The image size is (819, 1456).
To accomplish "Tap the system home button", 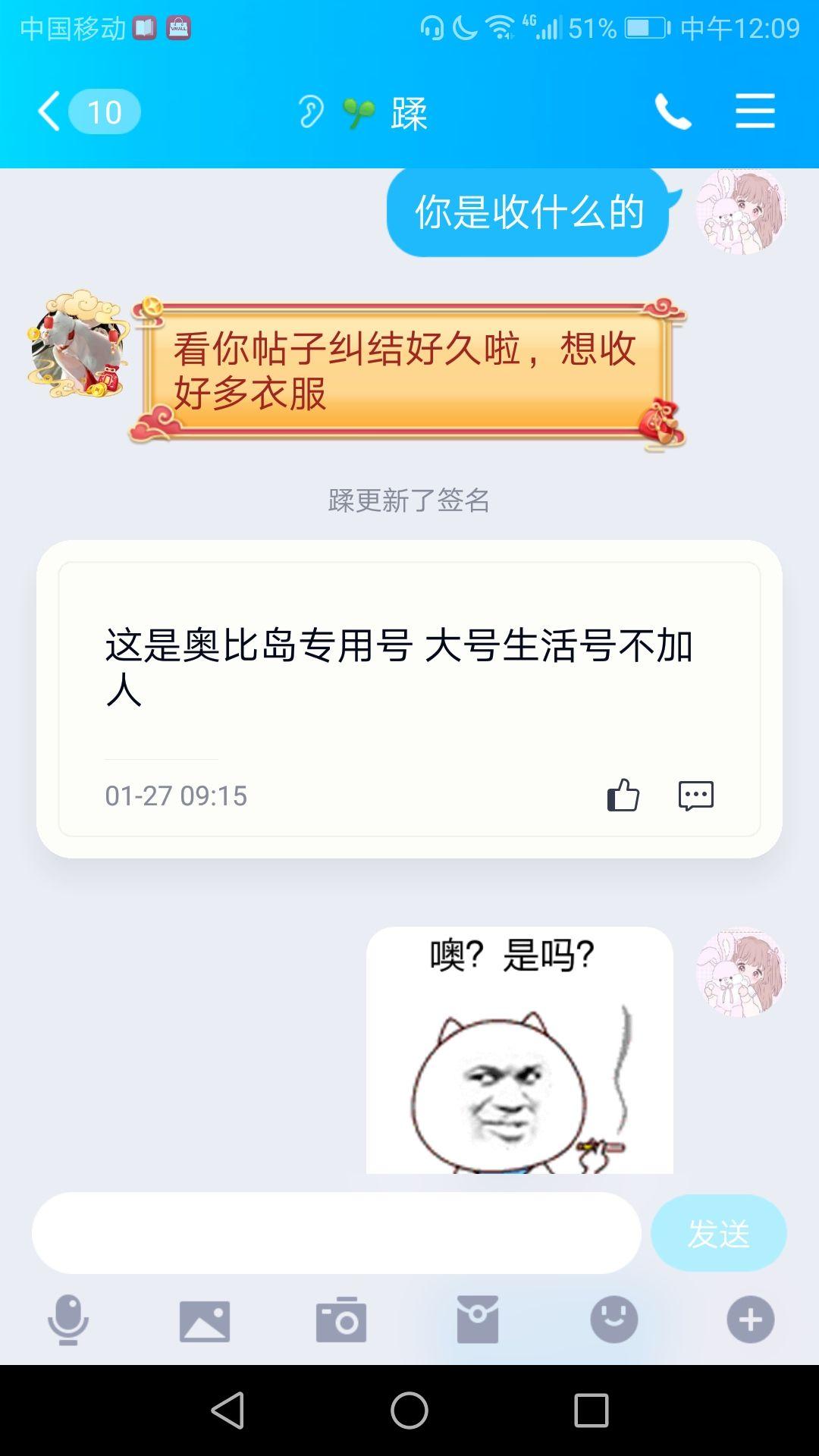I will point(409,1410).
